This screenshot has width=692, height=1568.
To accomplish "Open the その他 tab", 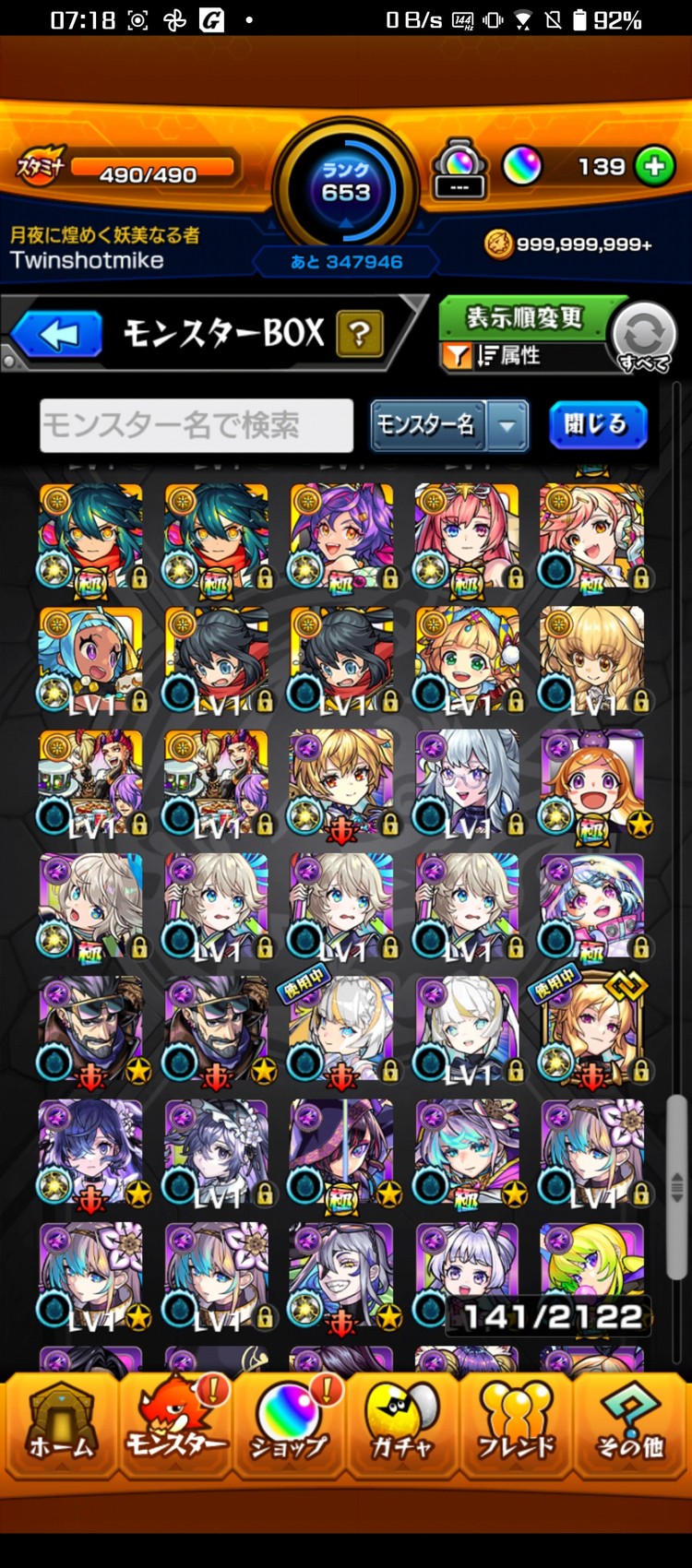I will [630, 1427].
